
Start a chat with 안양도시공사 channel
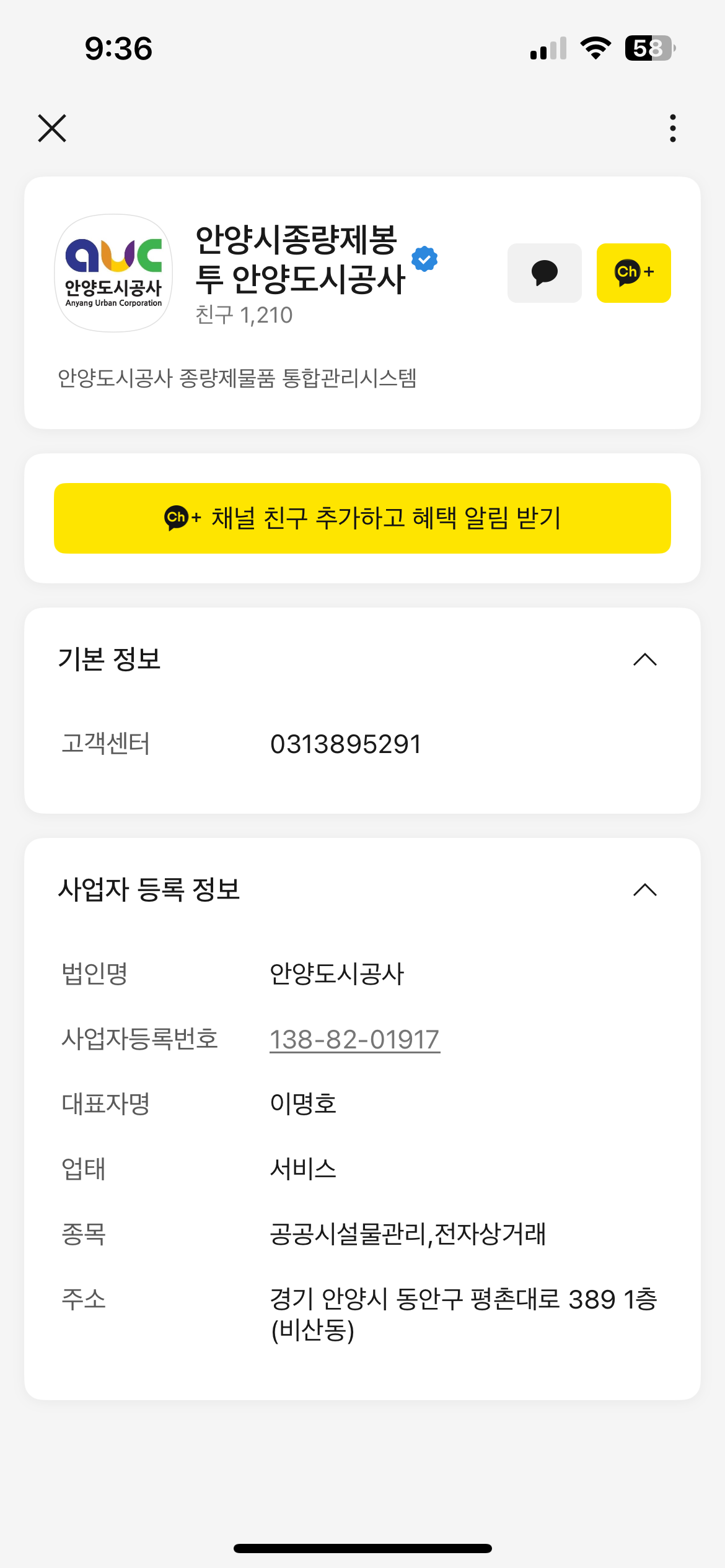click(544, 273)
